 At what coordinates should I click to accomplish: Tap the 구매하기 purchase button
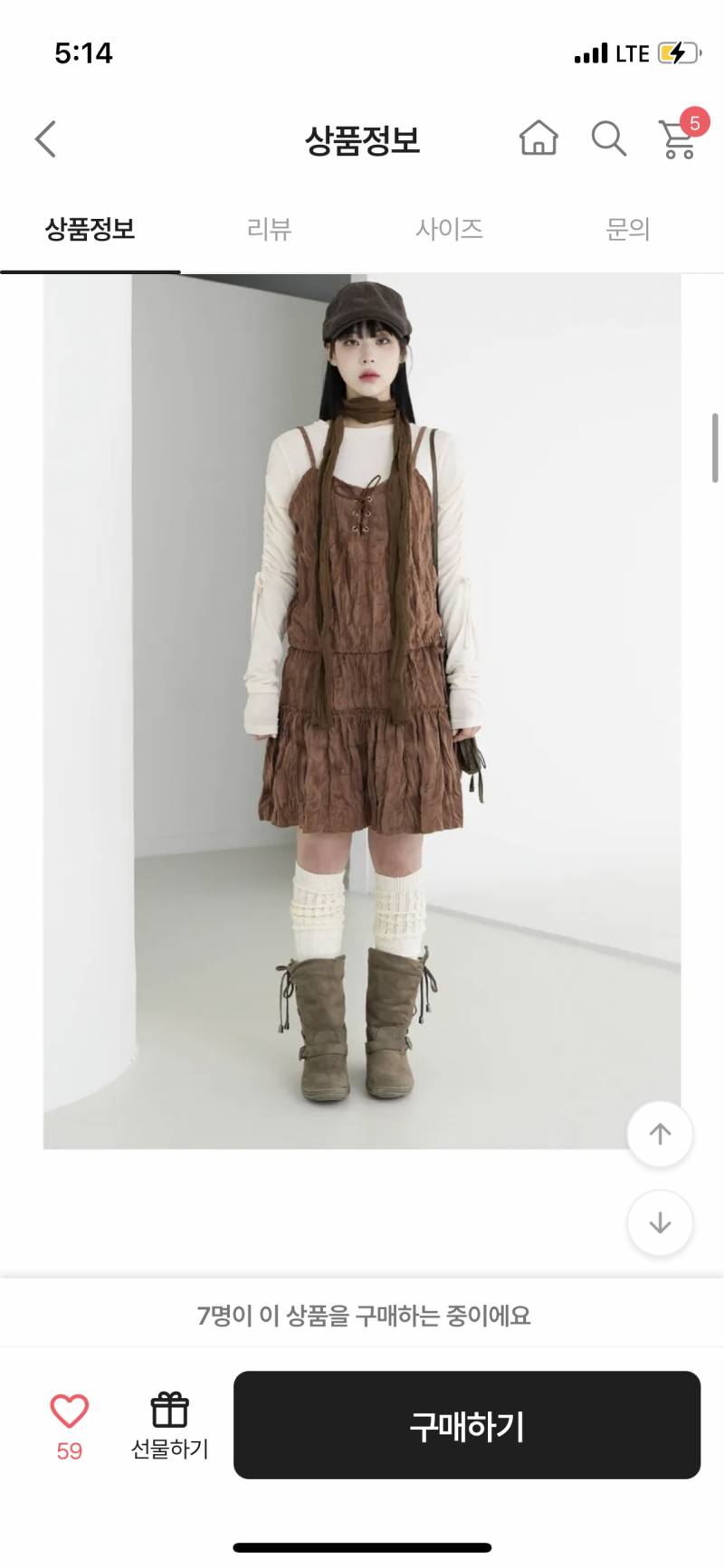tap(467, 1425)
